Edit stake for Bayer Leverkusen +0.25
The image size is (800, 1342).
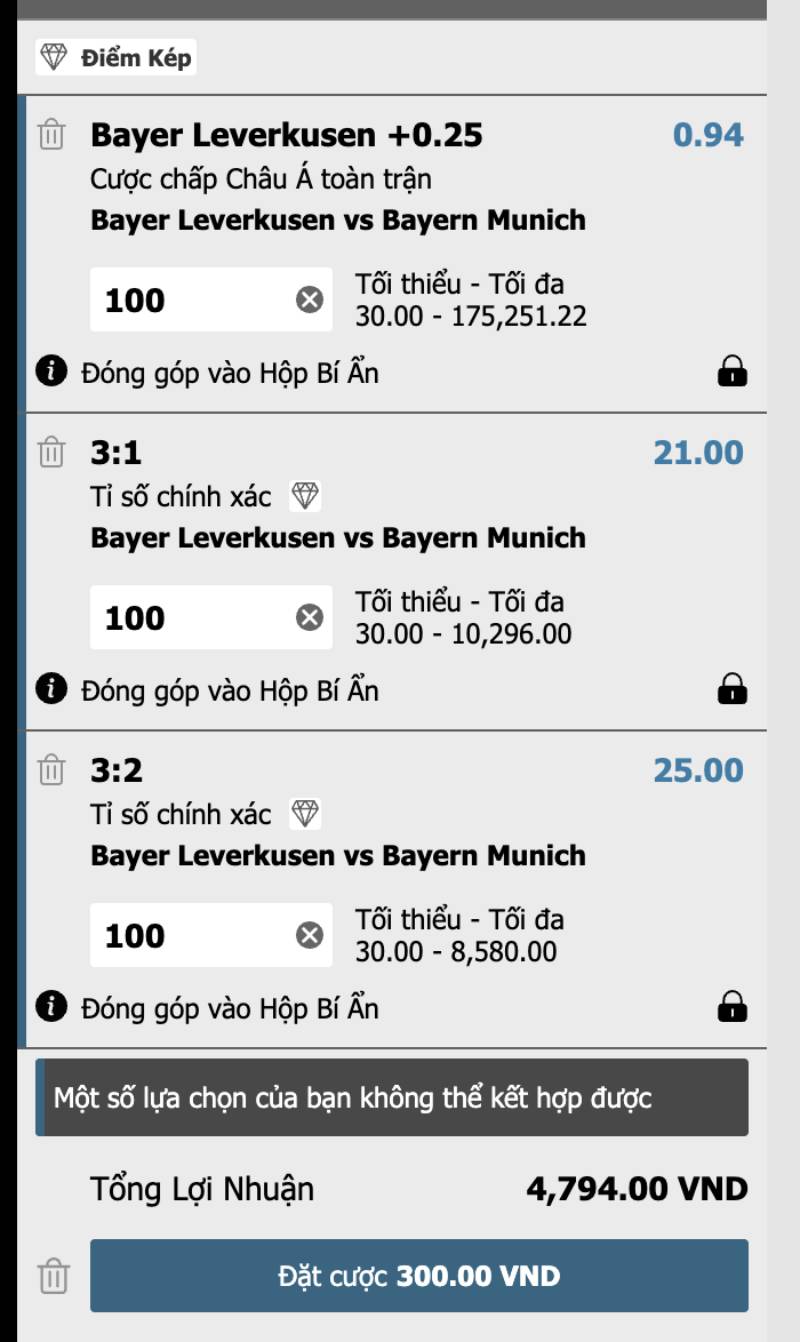pyautogui.click(x=190, y=300)
